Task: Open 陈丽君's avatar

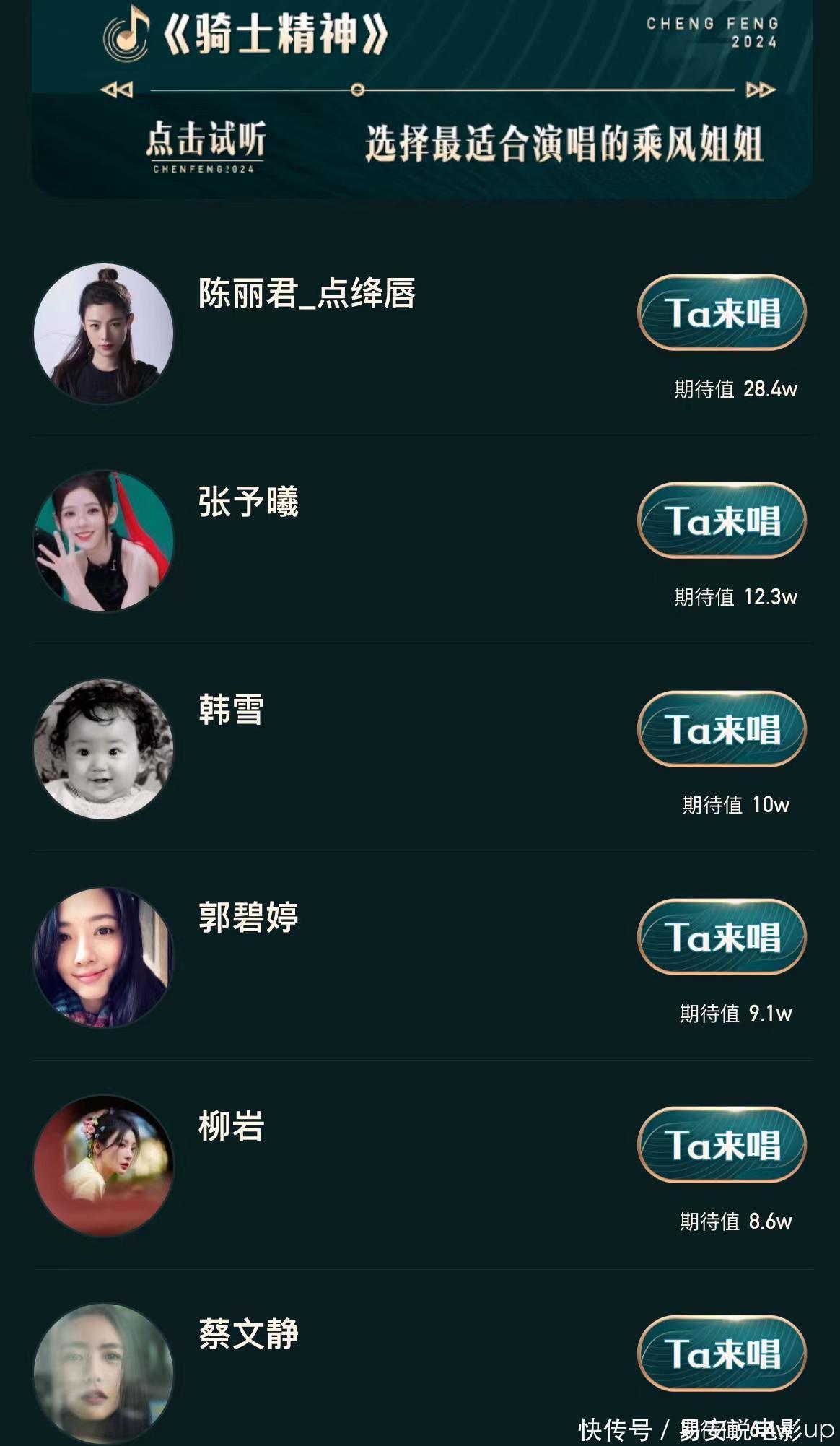Action: 104,333
